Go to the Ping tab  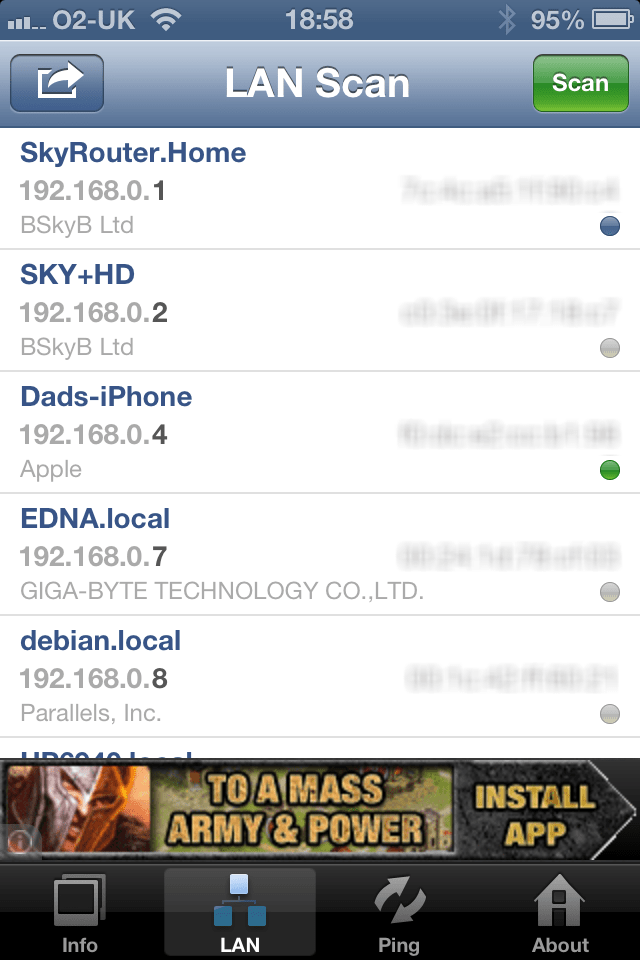pos(399,912)
